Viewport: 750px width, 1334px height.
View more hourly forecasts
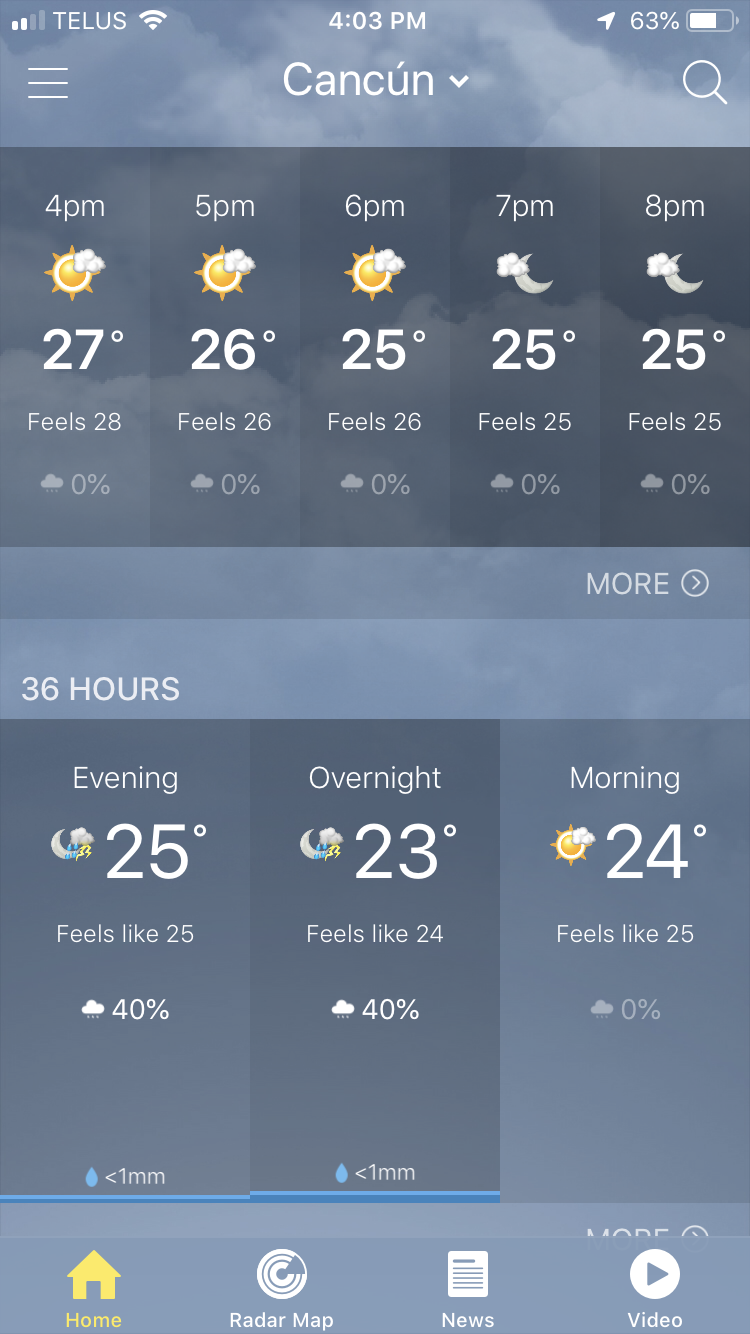coord(647,583)
